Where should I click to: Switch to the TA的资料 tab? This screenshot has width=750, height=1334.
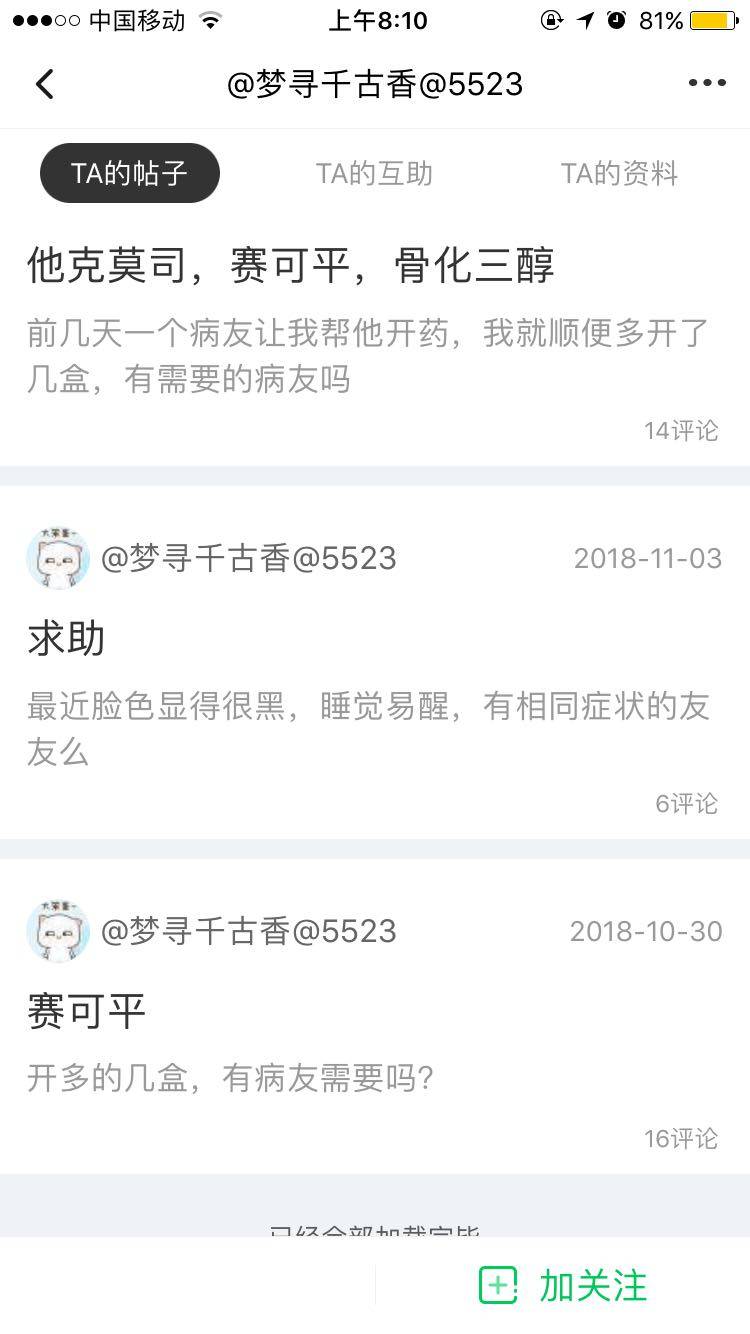point(619,173)
